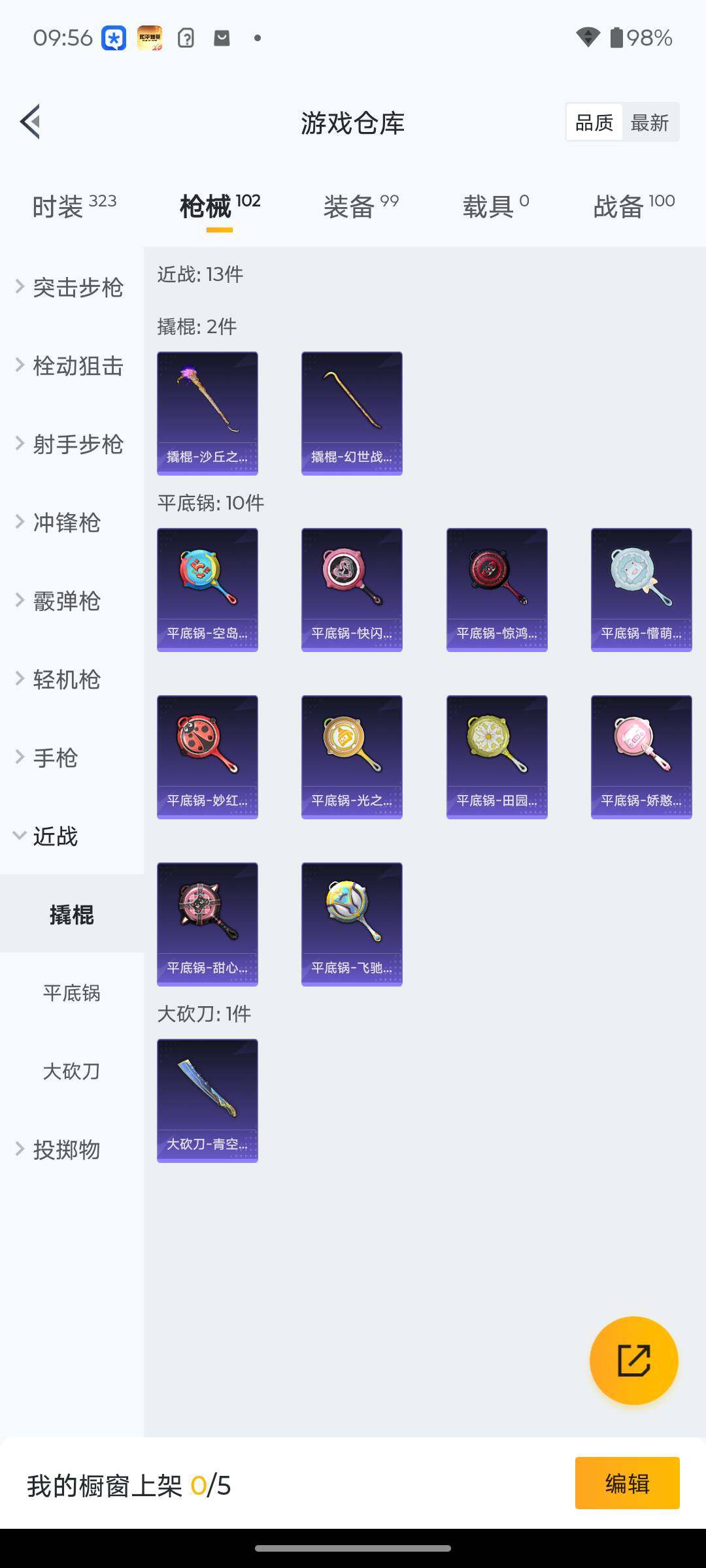Sort items by 品质
This screenshot has height=1568, width=706.
click(594, 123)
